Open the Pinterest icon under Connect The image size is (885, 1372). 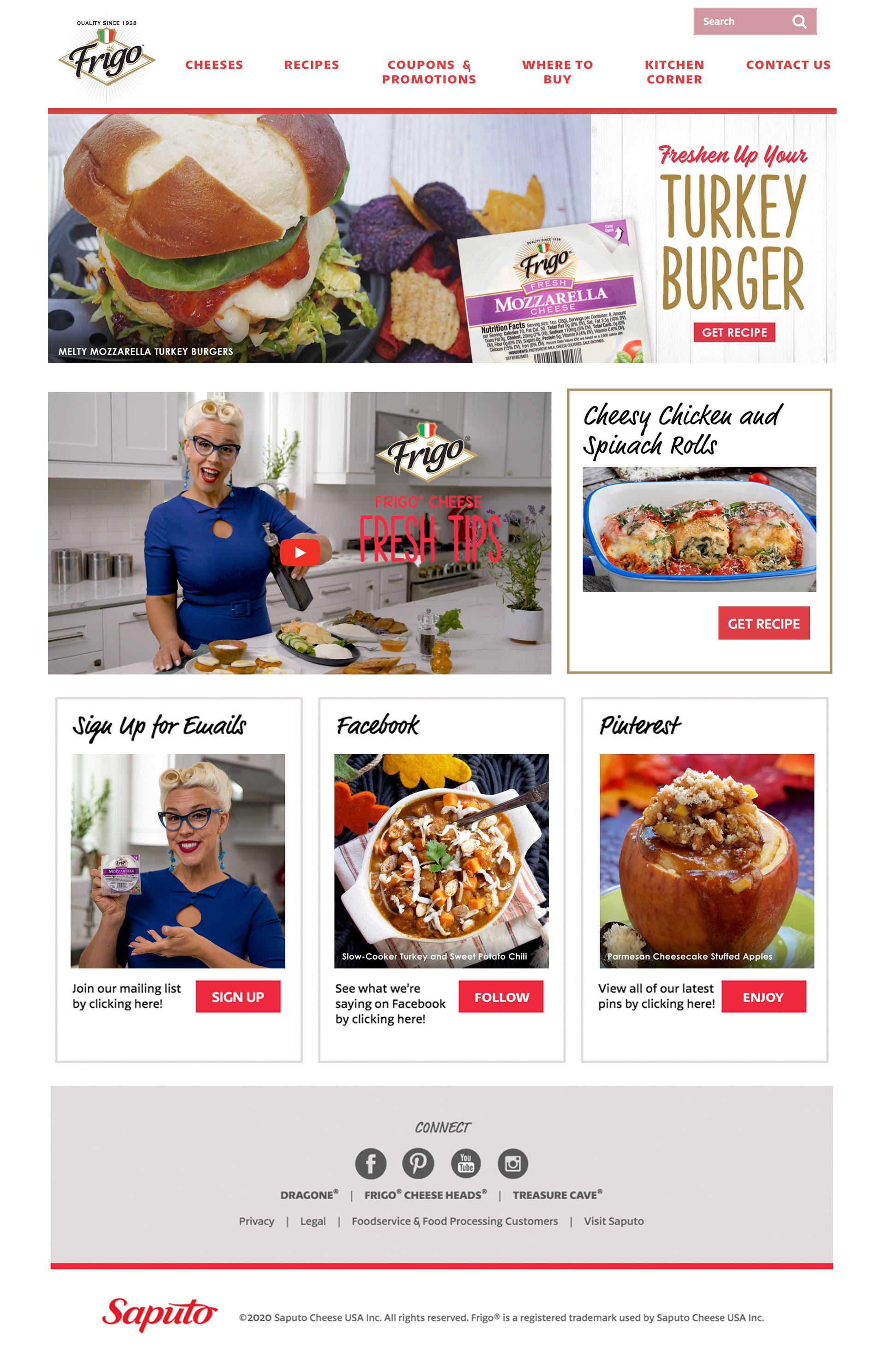point(418,1164)
